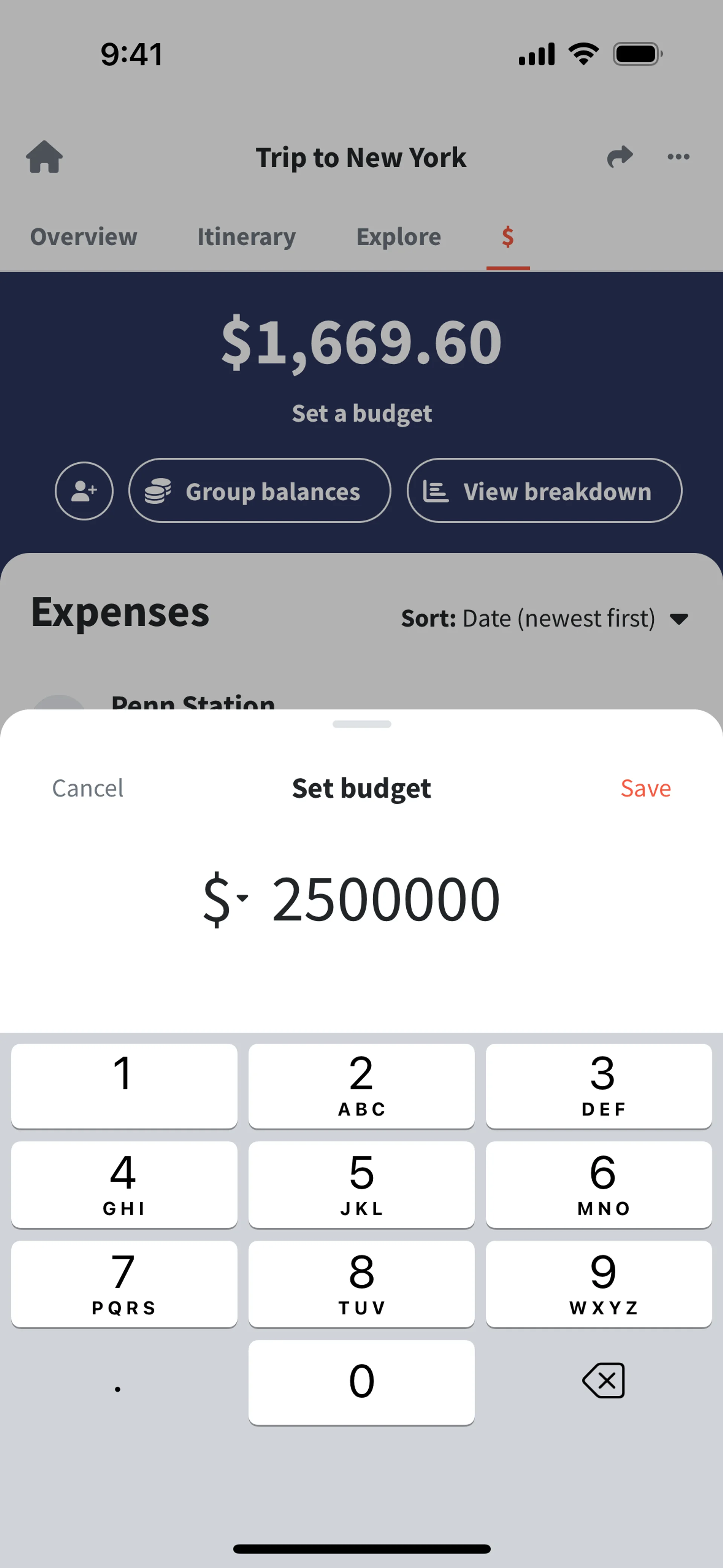The image size is (723, 1568).
Task: Add a zero with the 0 key
Action: click(x=361, y=1382)
